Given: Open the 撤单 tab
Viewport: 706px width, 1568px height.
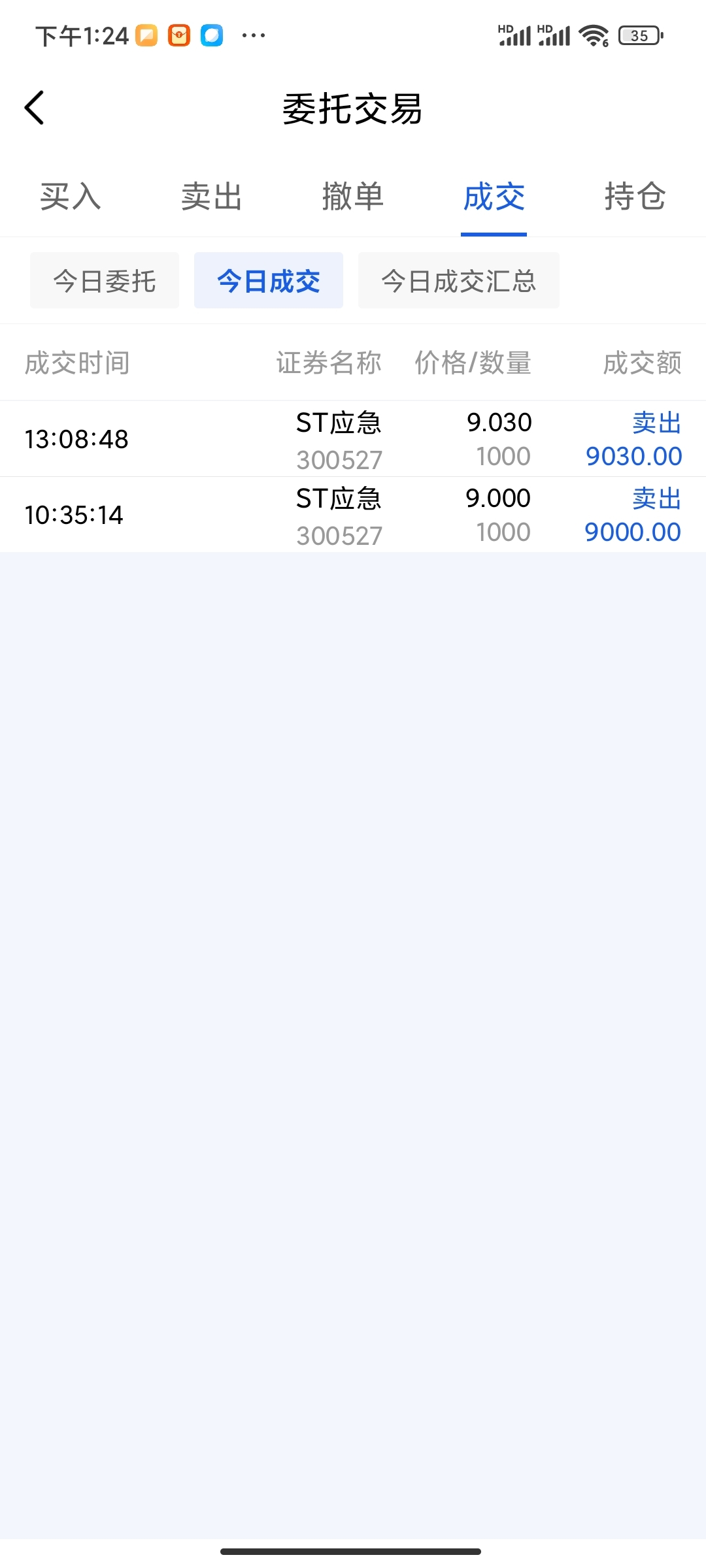Looking at the screenshot, I should 353,197.
